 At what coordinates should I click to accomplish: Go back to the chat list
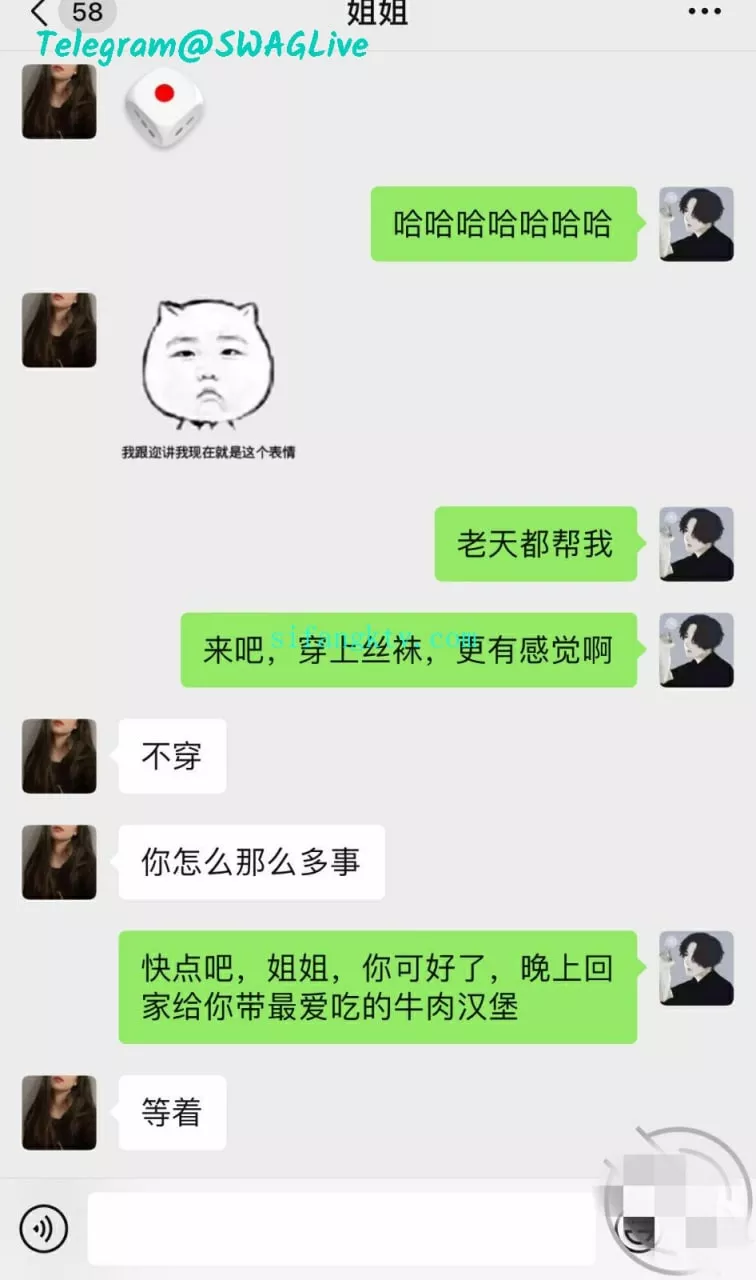[40, 13]
